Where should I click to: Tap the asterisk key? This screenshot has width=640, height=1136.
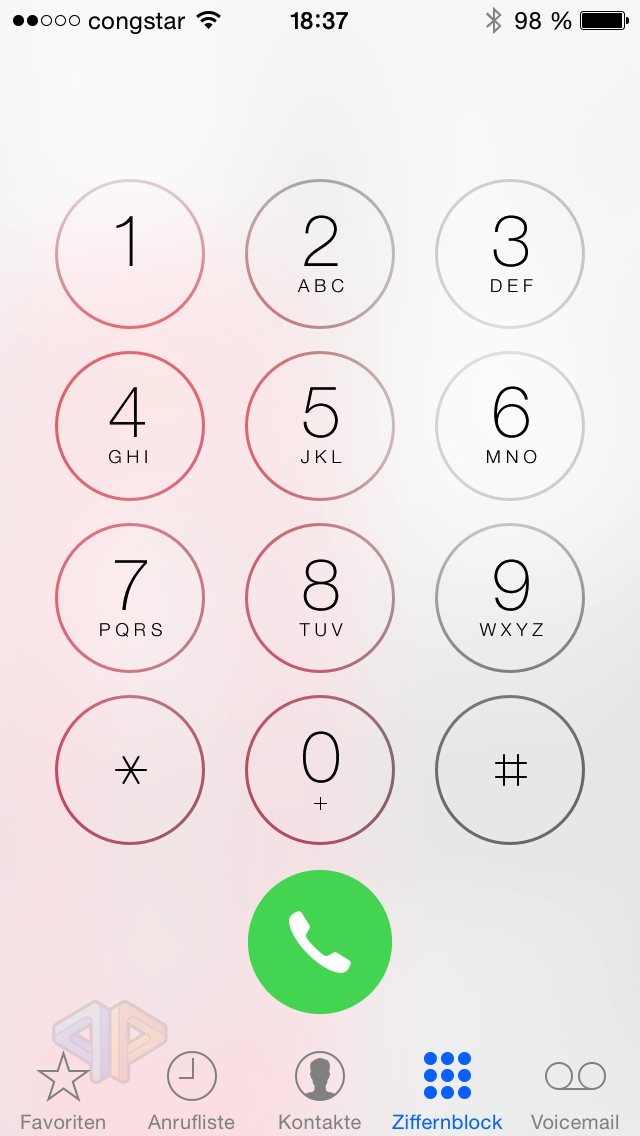130,769
